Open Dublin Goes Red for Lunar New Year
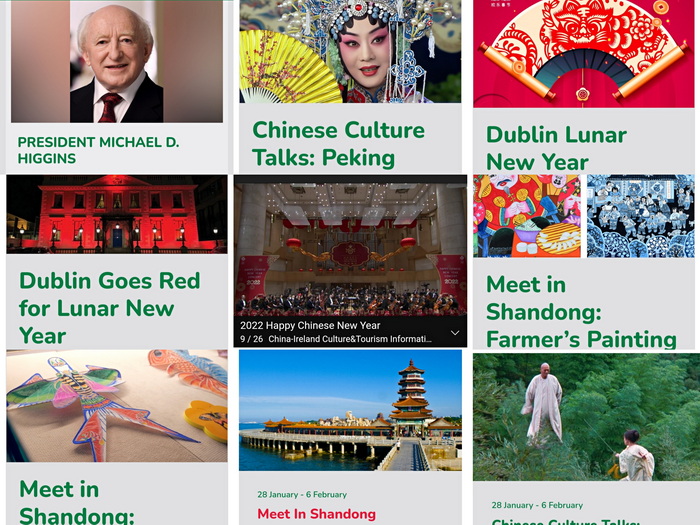 [109, 307]
